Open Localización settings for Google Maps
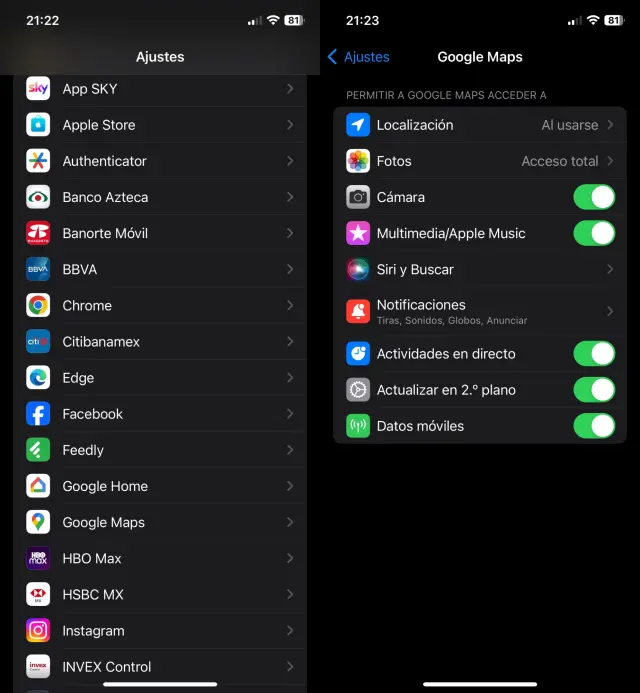 coord(480,125)
